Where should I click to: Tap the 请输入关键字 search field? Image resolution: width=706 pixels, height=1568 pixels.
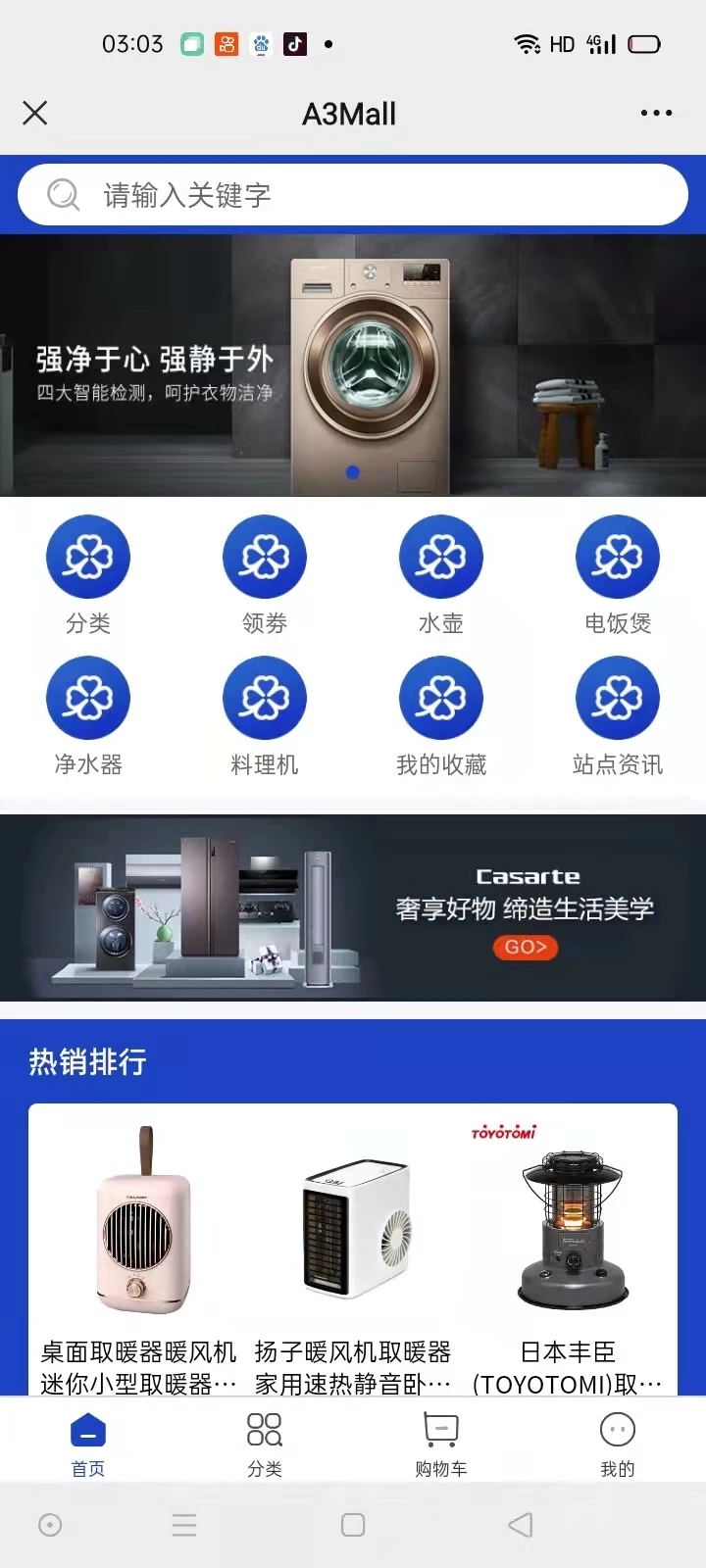353,195
